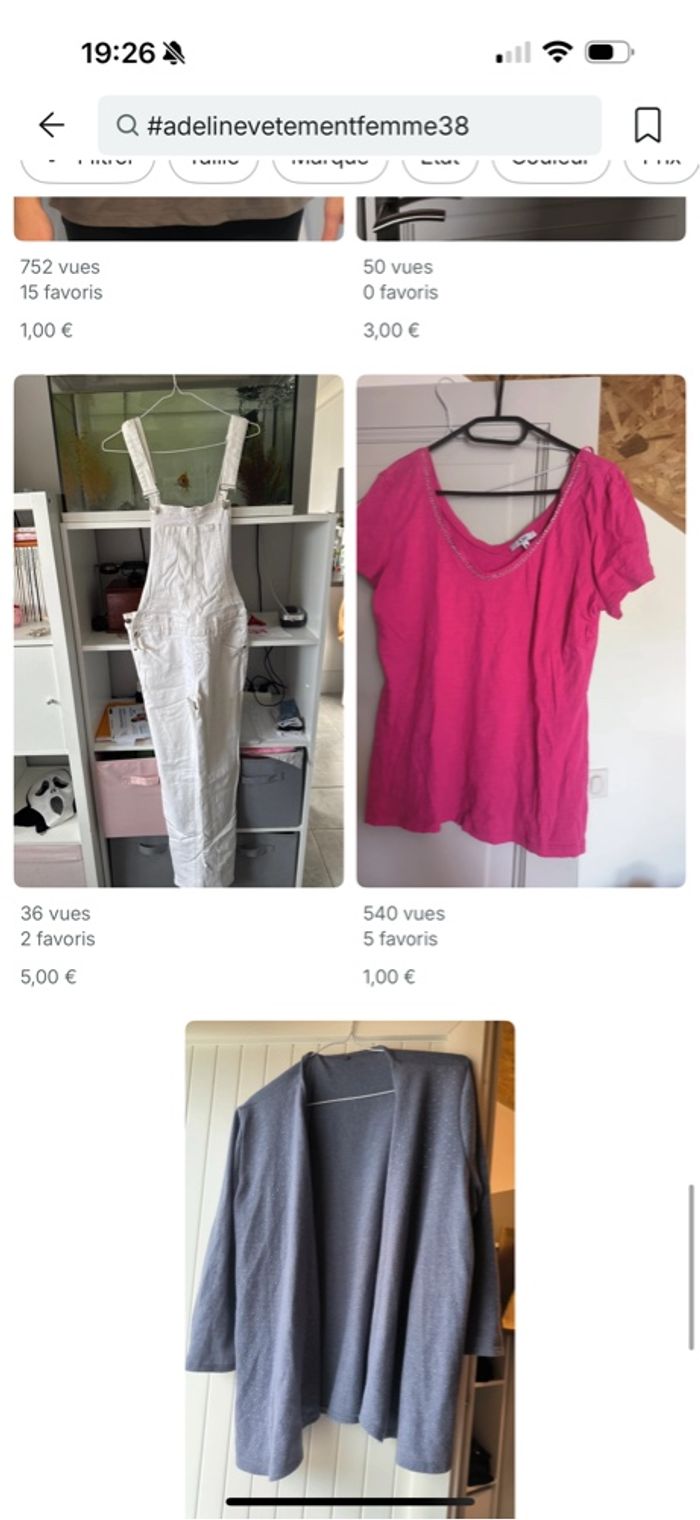Open the listing with 50 vues
700x1520 pixels.
point(521,220)
